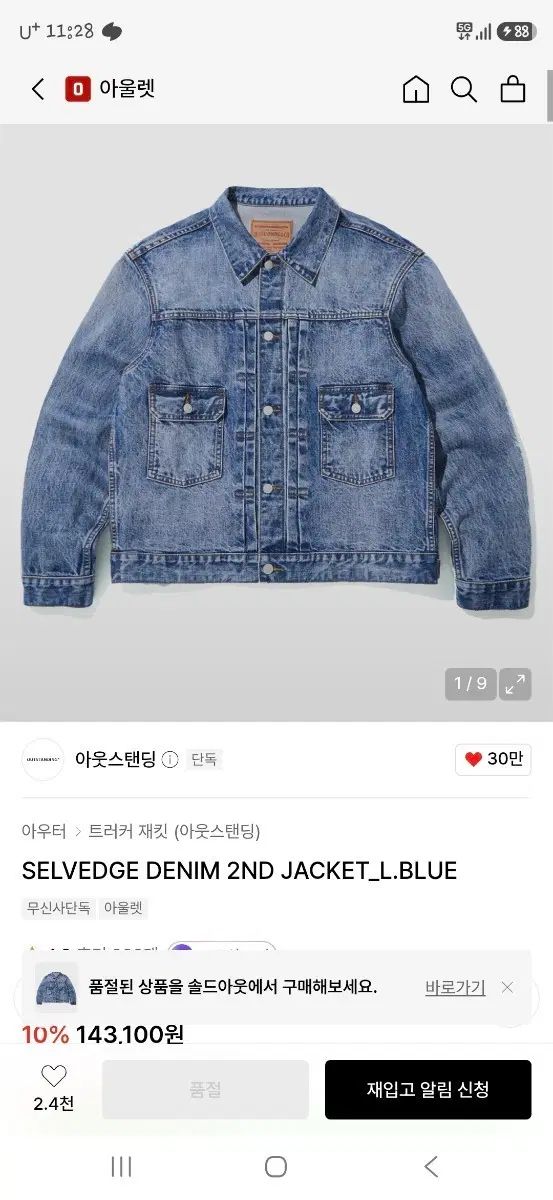Expand the product image to fullscreen
553x1200 pixels.
(x=515, y=684)
